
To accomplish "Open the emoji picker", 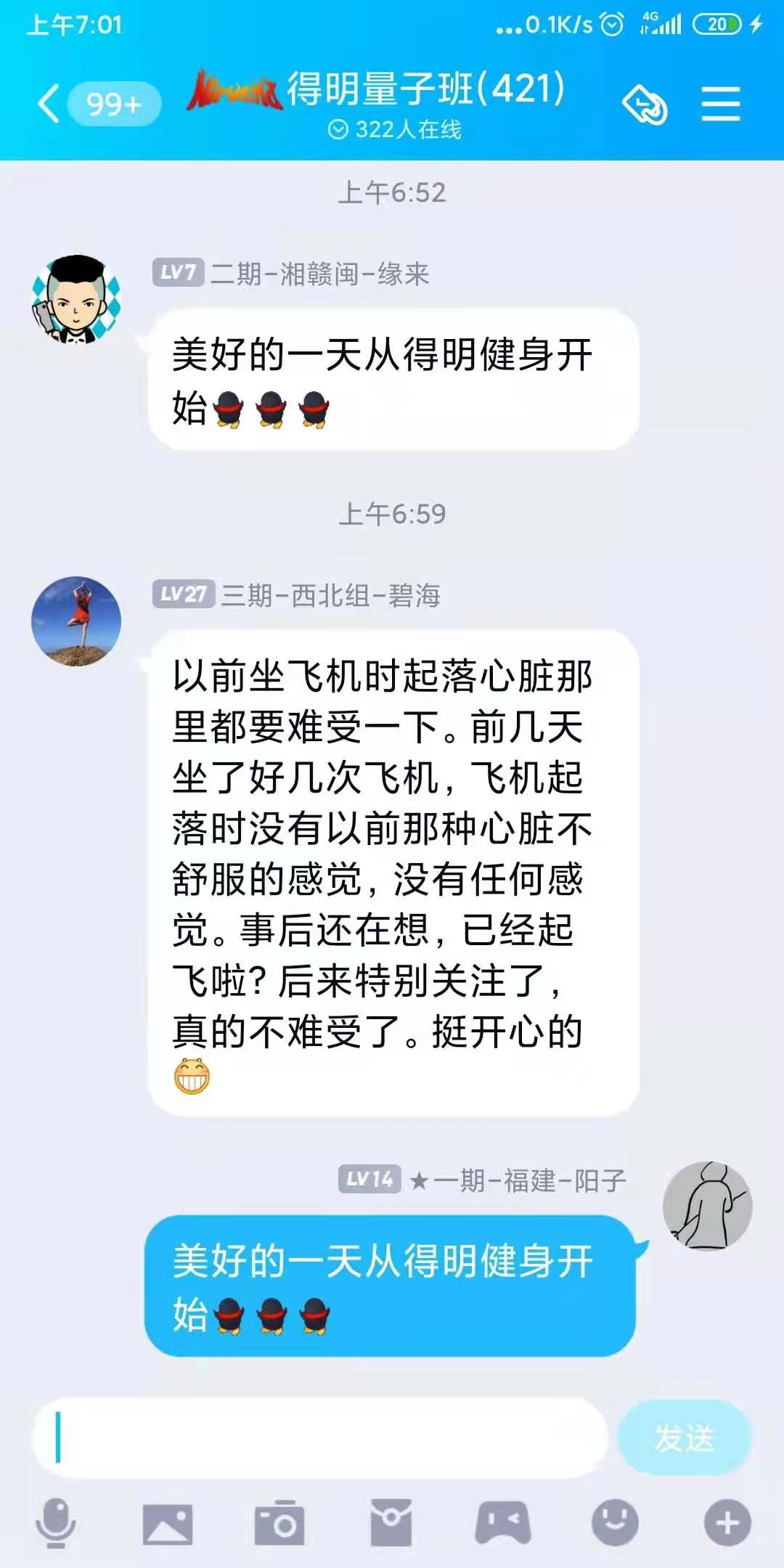I will pyautogui.click(x=615, y=1522).
